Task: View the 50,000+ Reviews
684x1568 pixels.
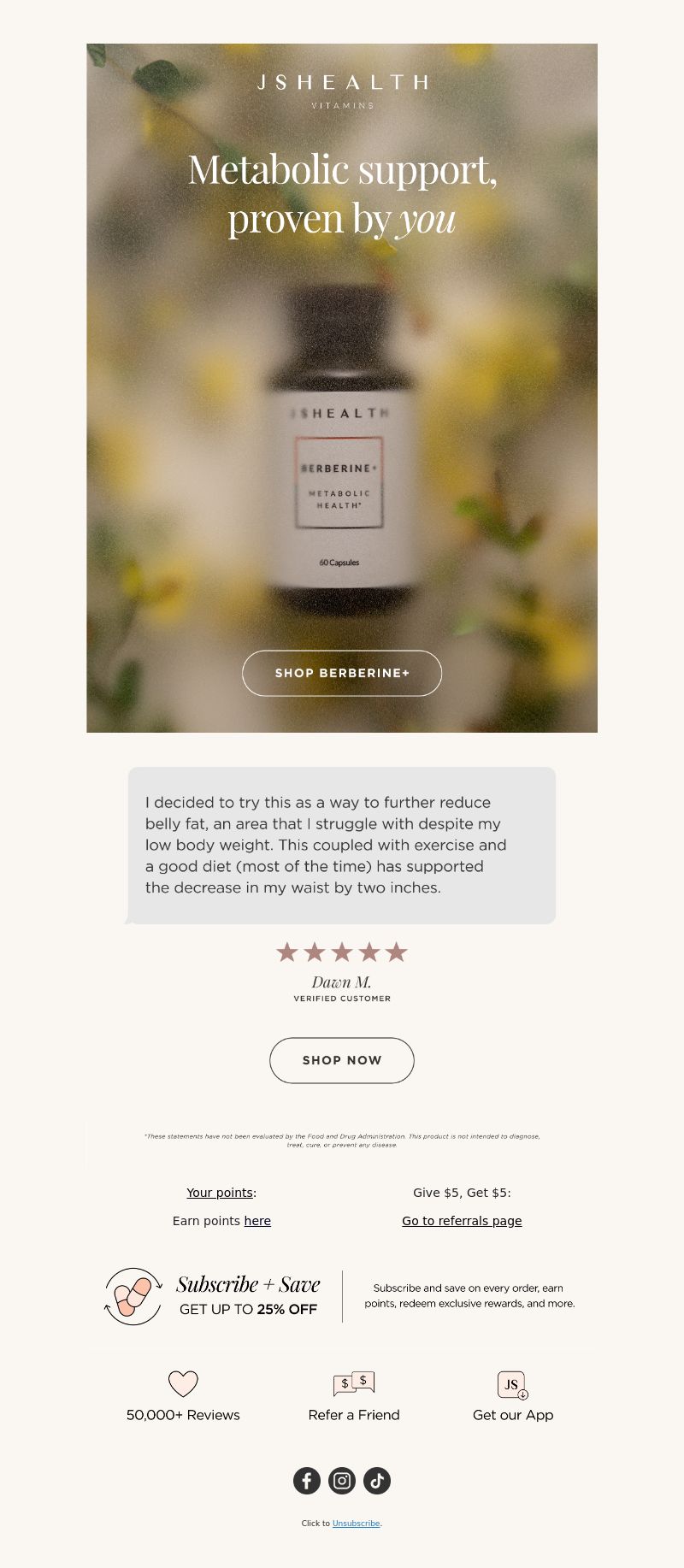Action: click(x=183, y=1397)
